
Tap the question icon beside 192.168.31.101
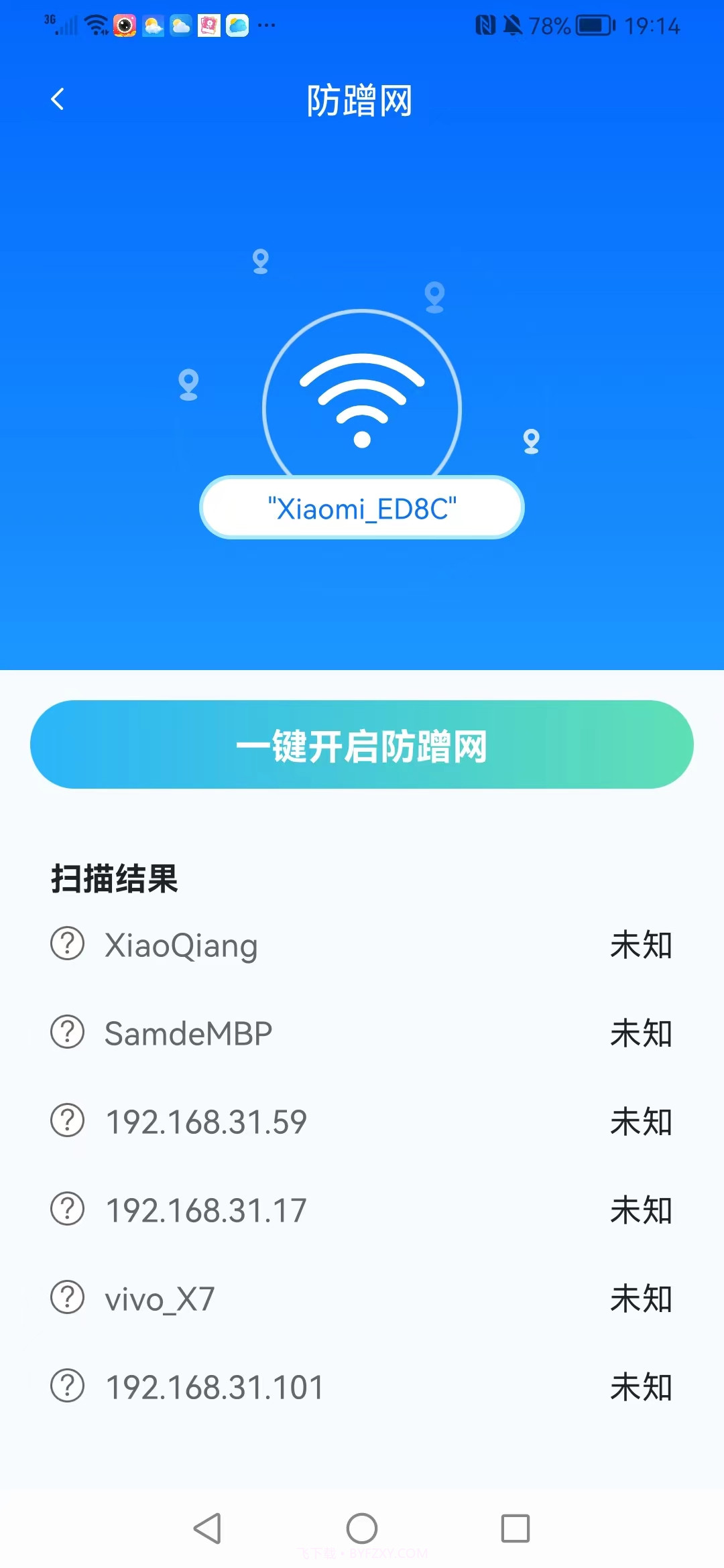click(x=67, y=1387)
